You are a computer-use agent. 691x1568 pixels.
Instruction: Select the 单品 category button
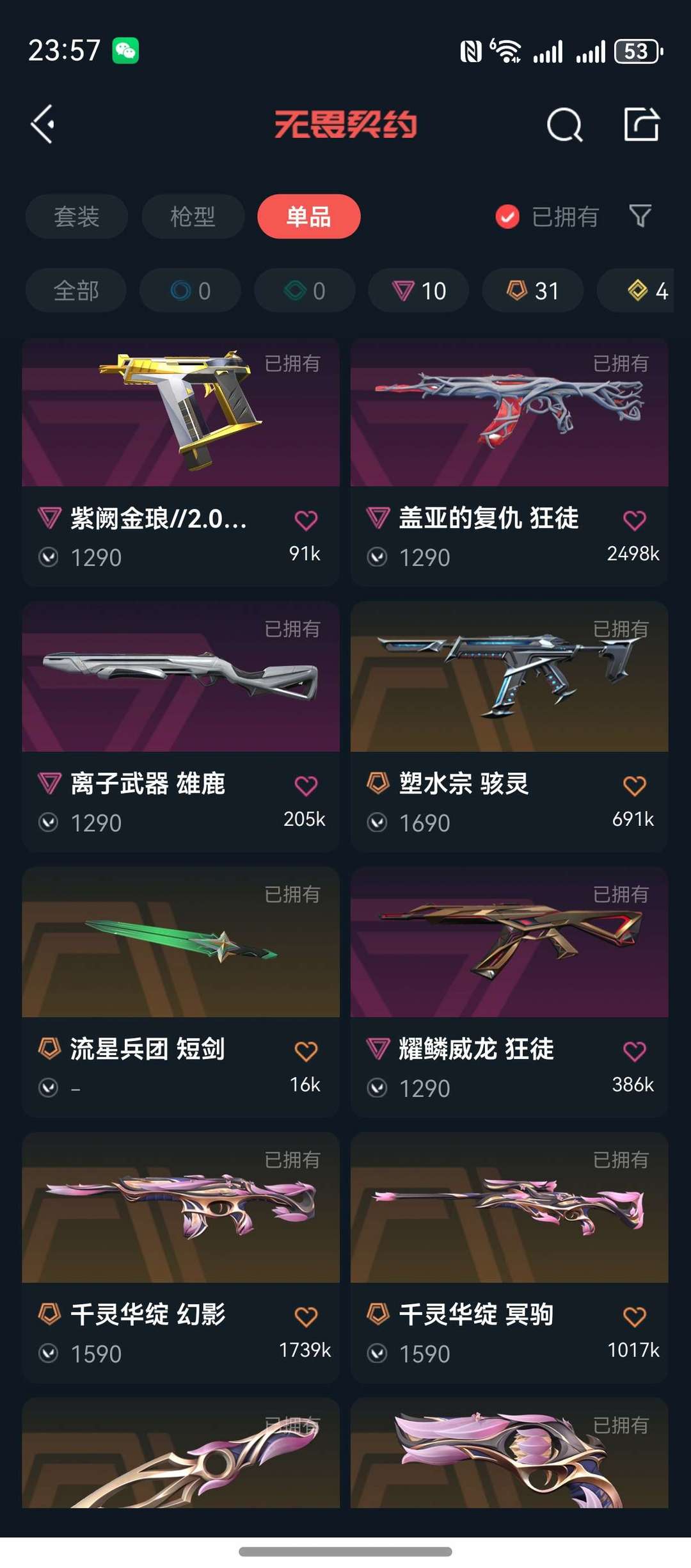pos(308,216)
